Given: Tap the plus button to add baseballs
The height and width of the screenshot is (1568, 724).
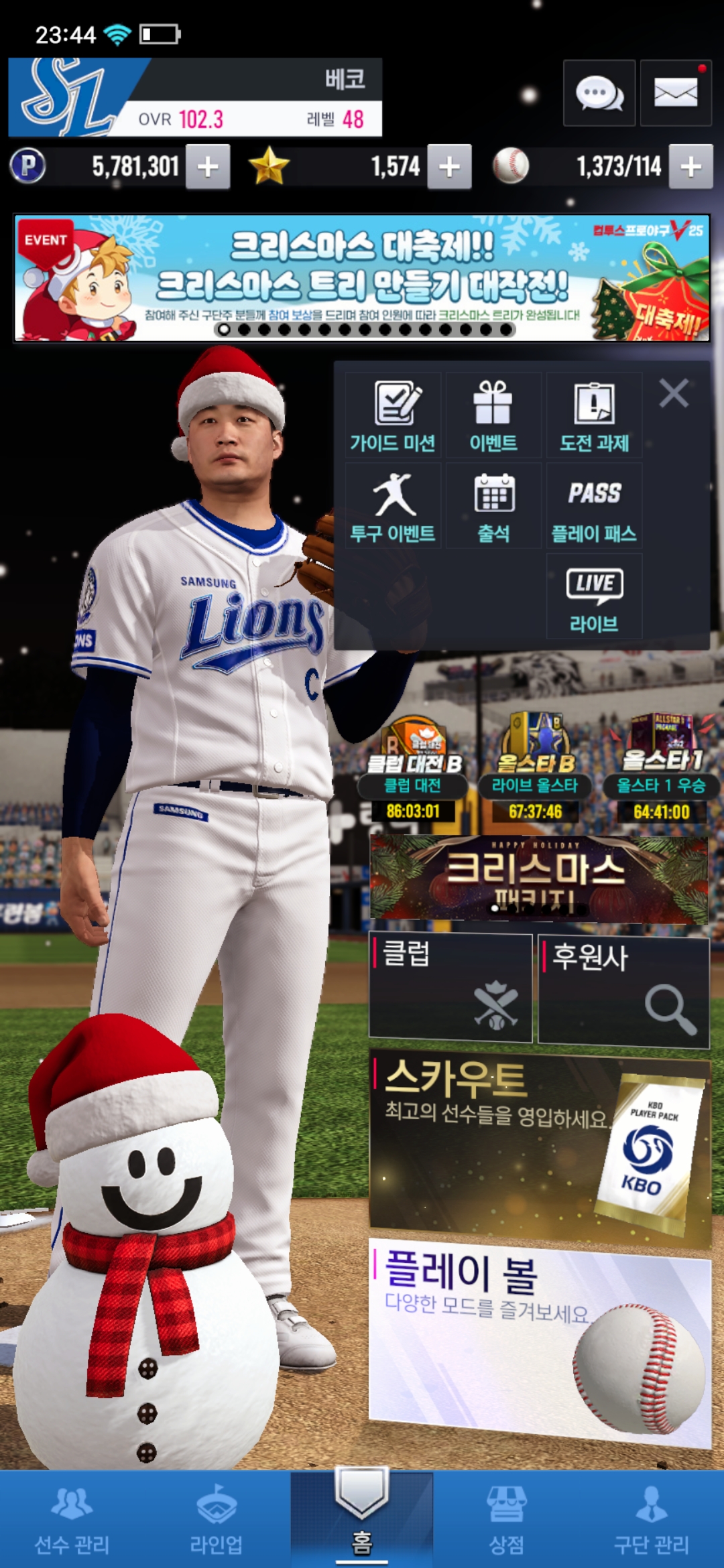Looking at the screenshot, I should [x=690, y=167].
